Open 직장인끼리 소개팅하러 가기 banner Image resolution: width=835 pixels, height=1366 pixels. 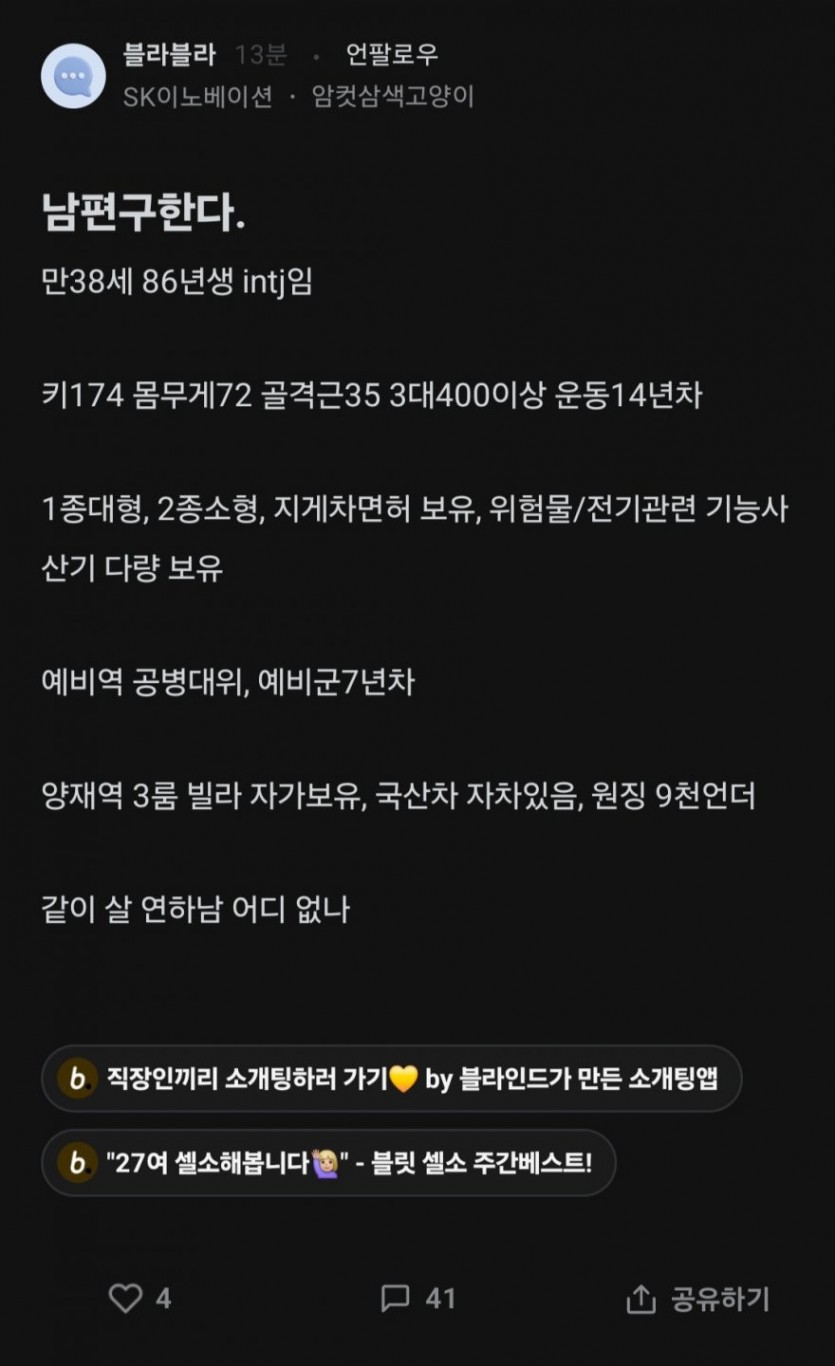click(391, 1078)
